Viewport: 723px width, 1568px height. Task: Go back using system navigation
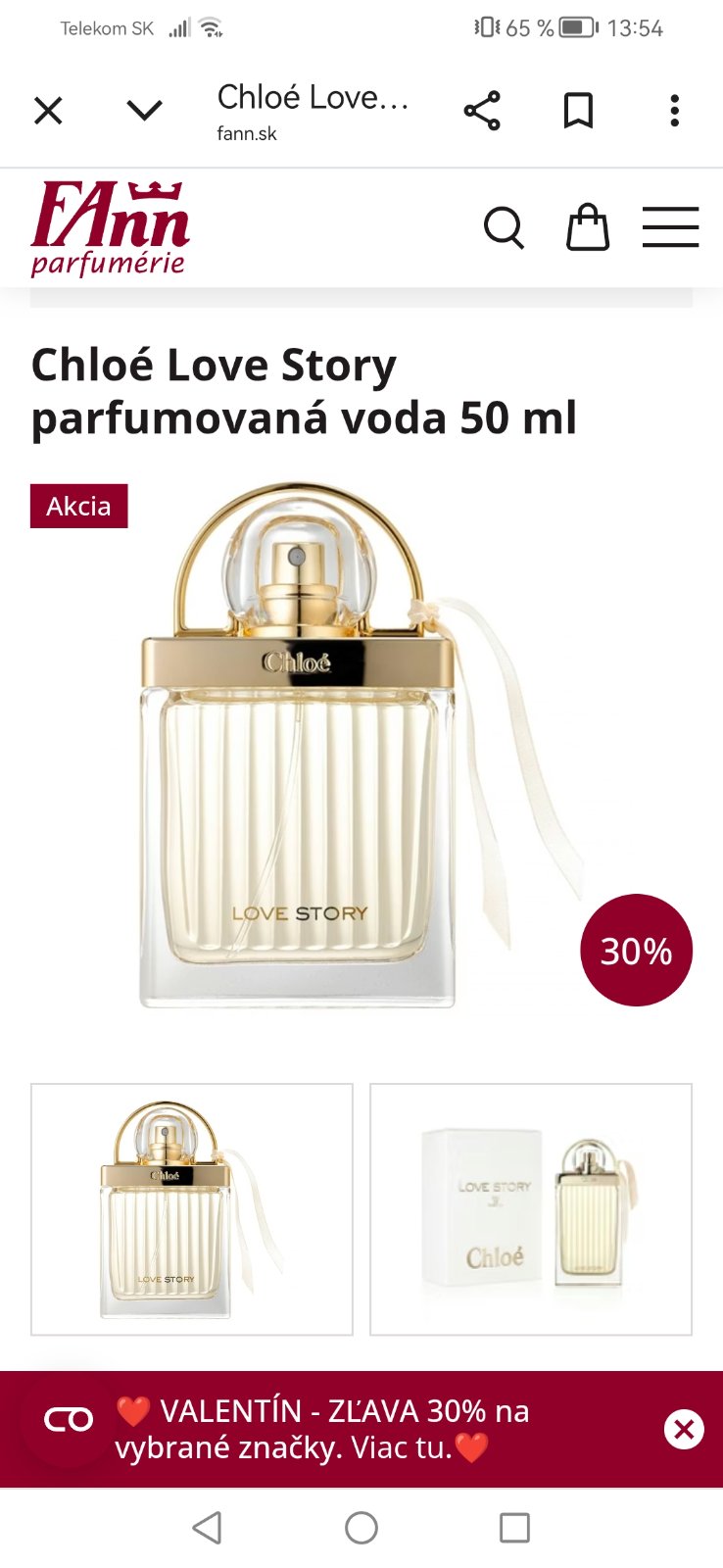[207, 1528]
